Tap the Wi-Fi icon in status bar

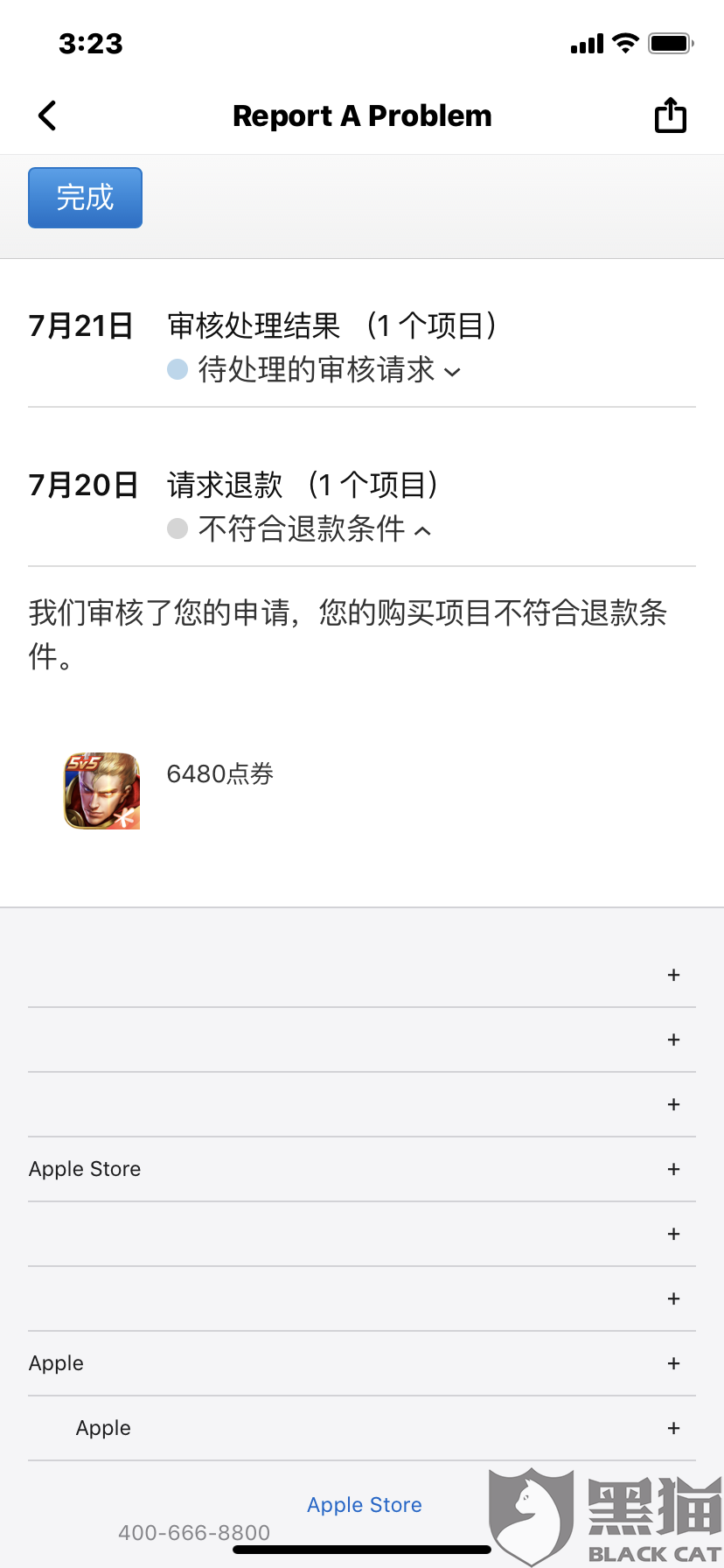click(627, 42)
